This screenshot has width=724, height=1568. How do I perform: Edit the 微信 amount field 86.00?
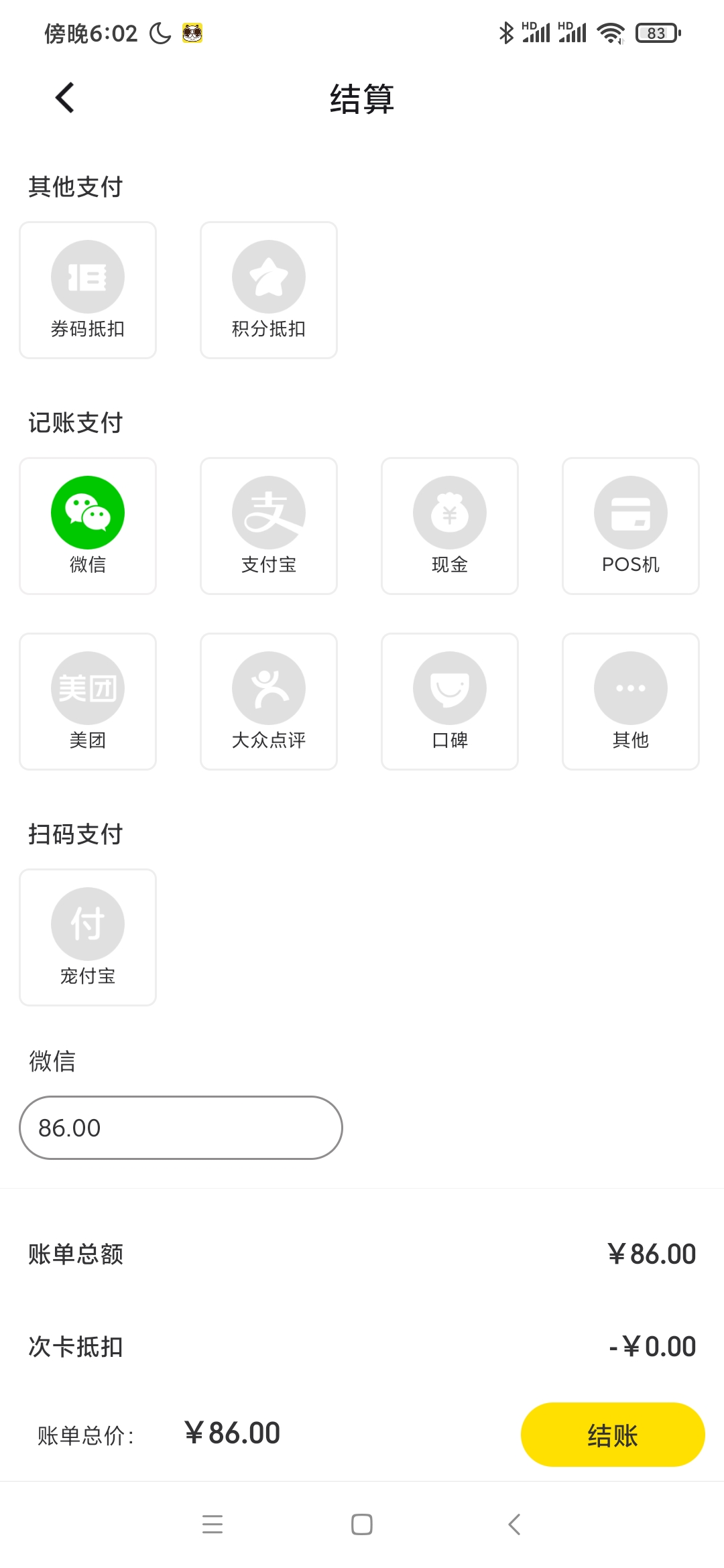[x=181, y=1128]
